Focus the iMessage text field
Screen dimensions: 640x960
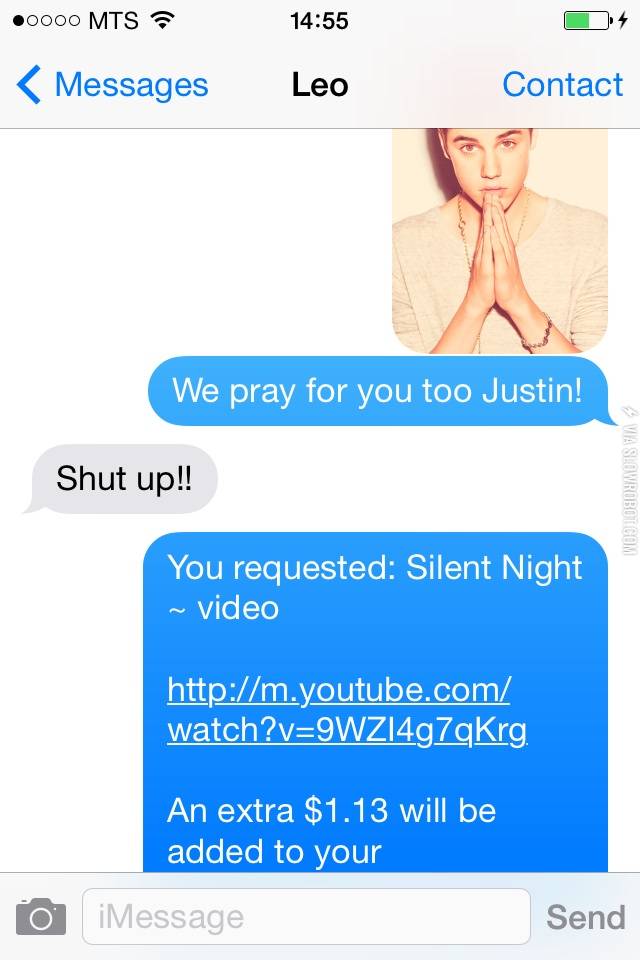click(305, 916)
